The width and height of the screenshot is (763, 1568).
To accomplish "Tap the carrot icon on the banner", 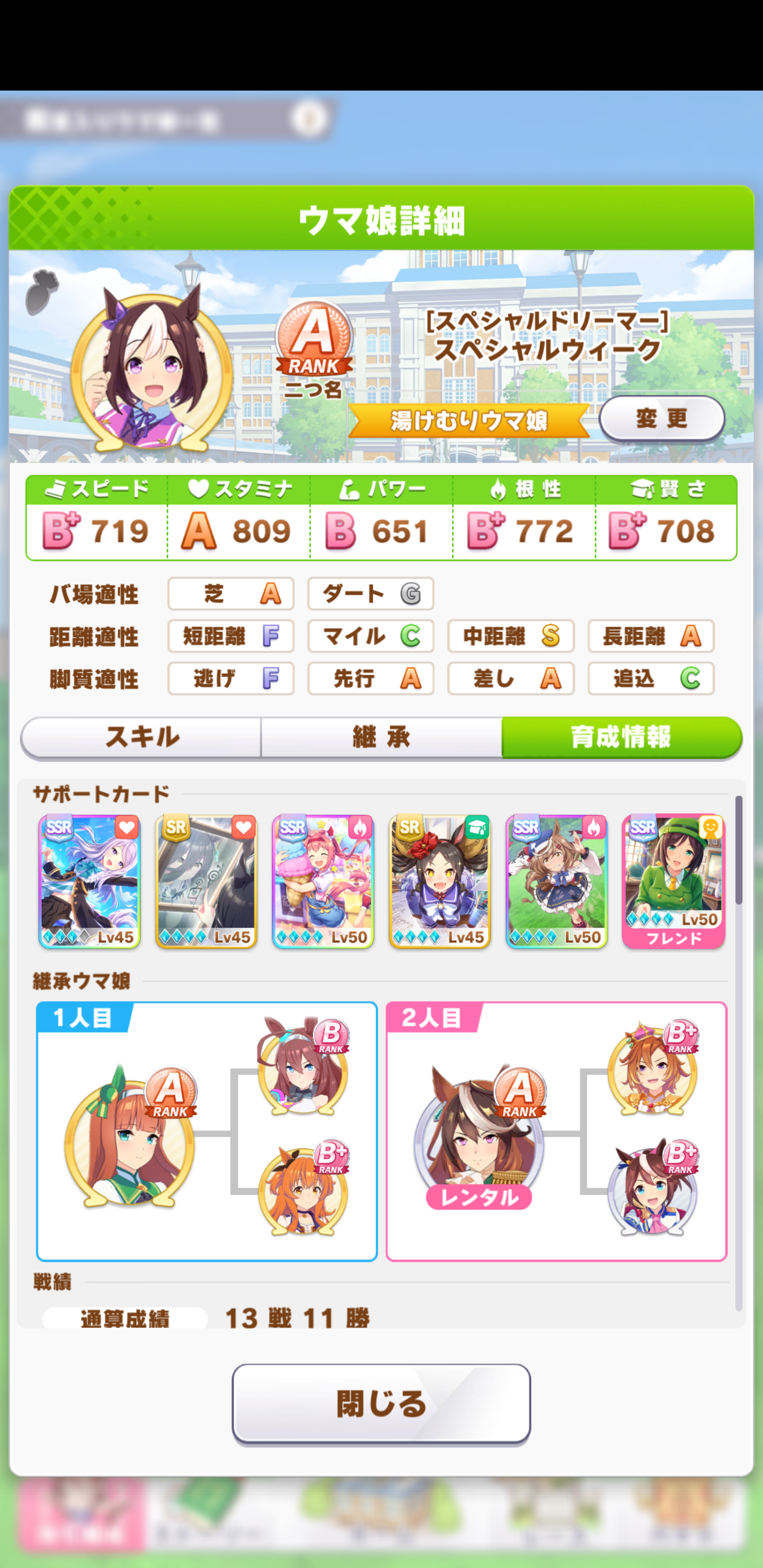I will point(41,292).
